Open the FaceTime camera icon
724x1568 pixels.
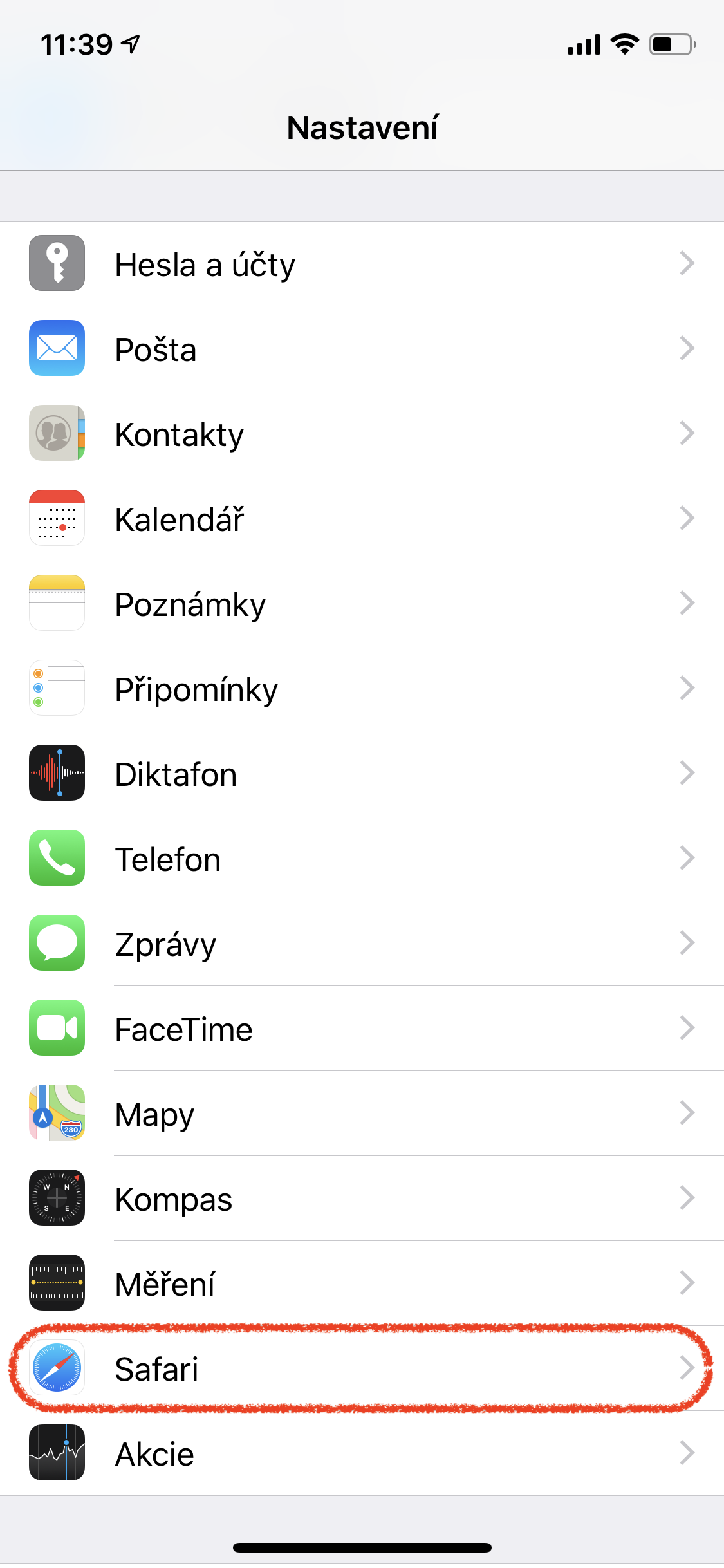(57, 1028)
